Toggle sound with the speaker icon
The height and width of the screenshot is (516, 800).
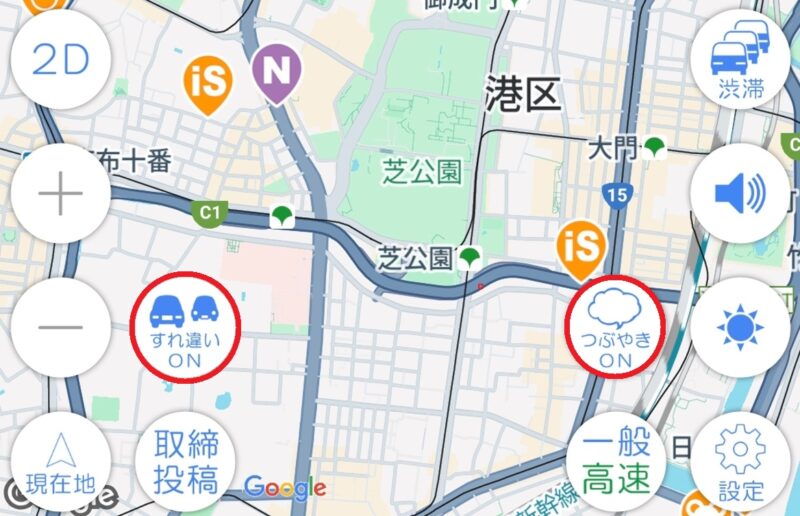(741, 193)
